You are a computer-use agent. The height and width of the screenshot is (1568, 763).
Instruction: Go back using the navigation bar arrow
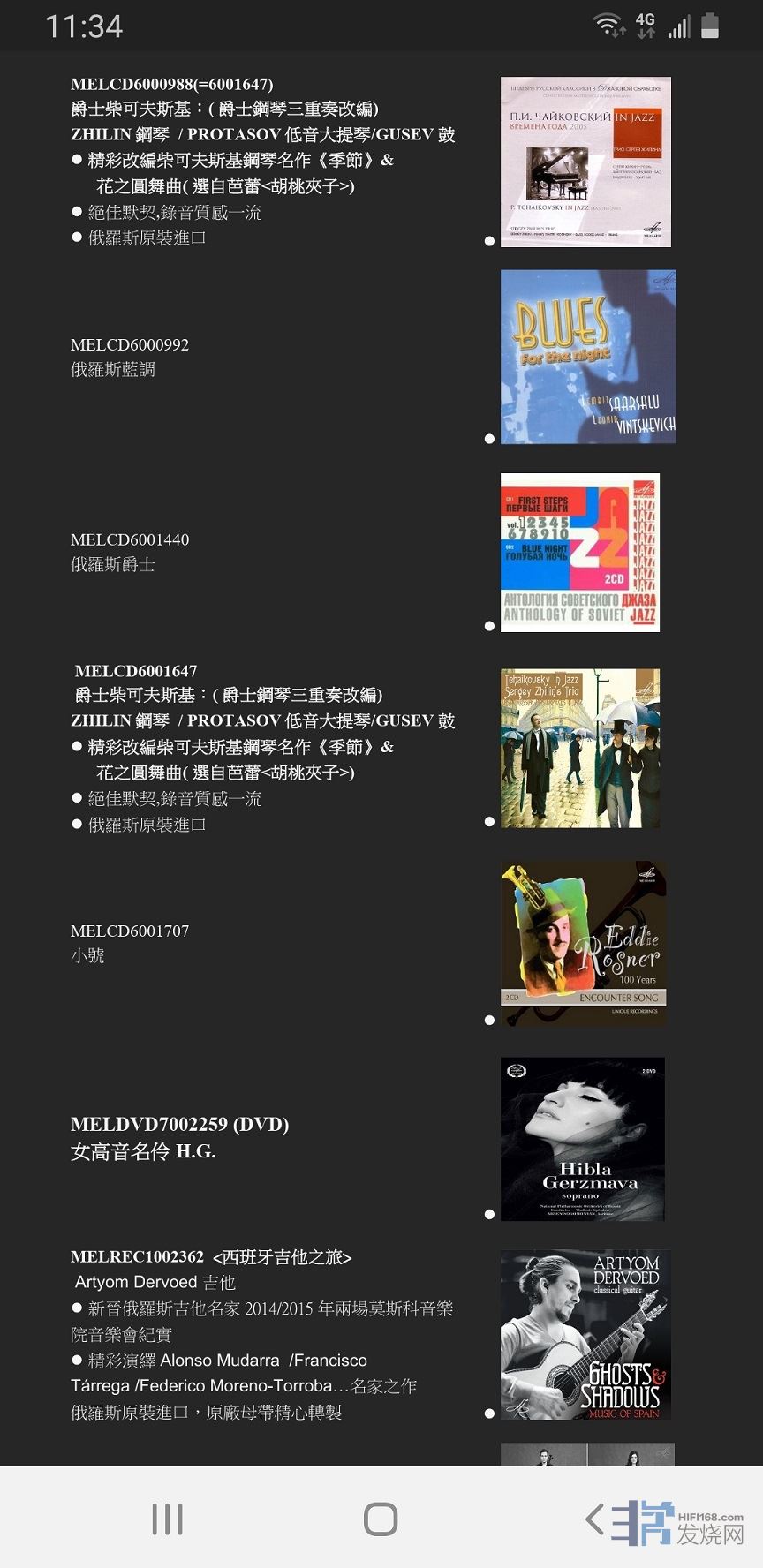(595, 1519)
